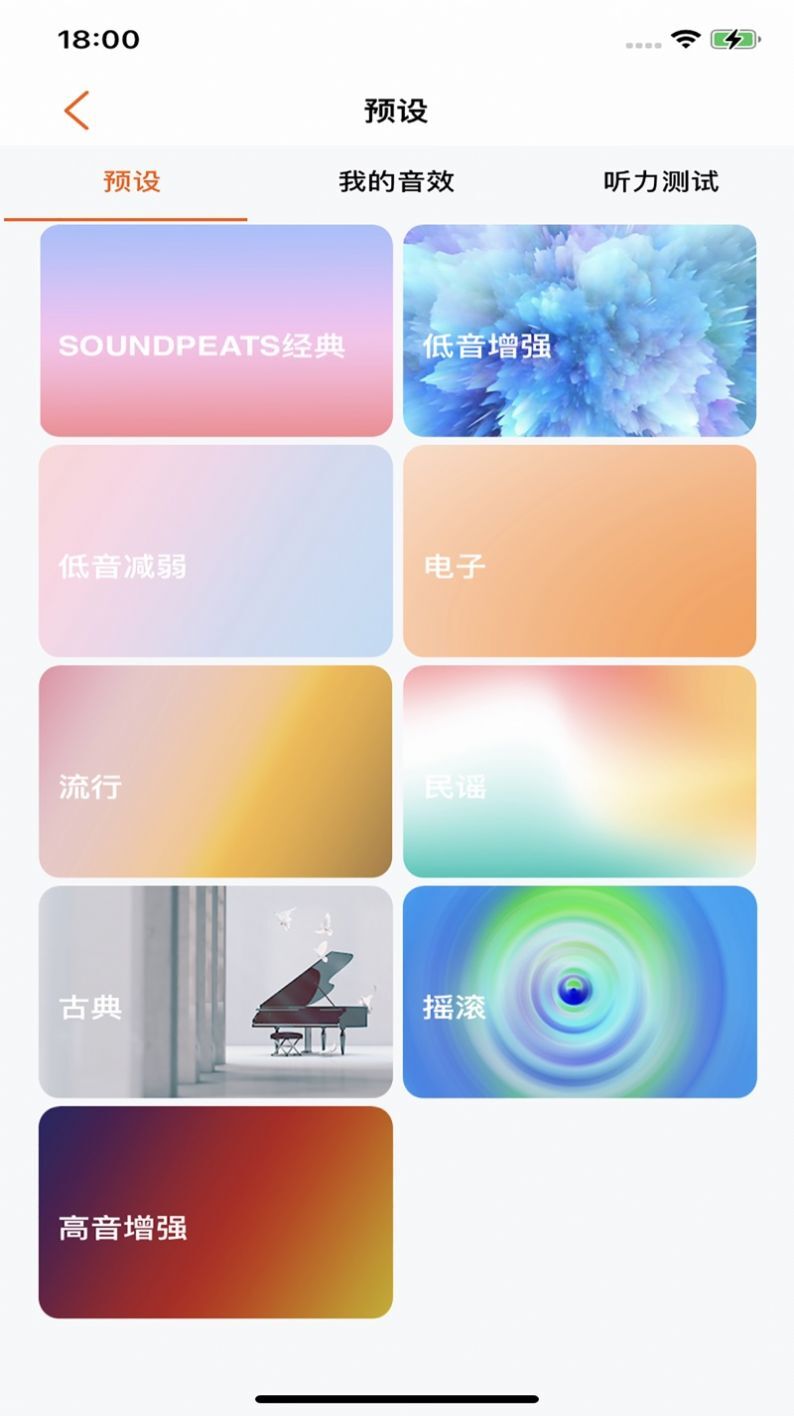The image size is (794, 1416).
Task: Switch to the 我的音效 tab
Action: [396, 182]
